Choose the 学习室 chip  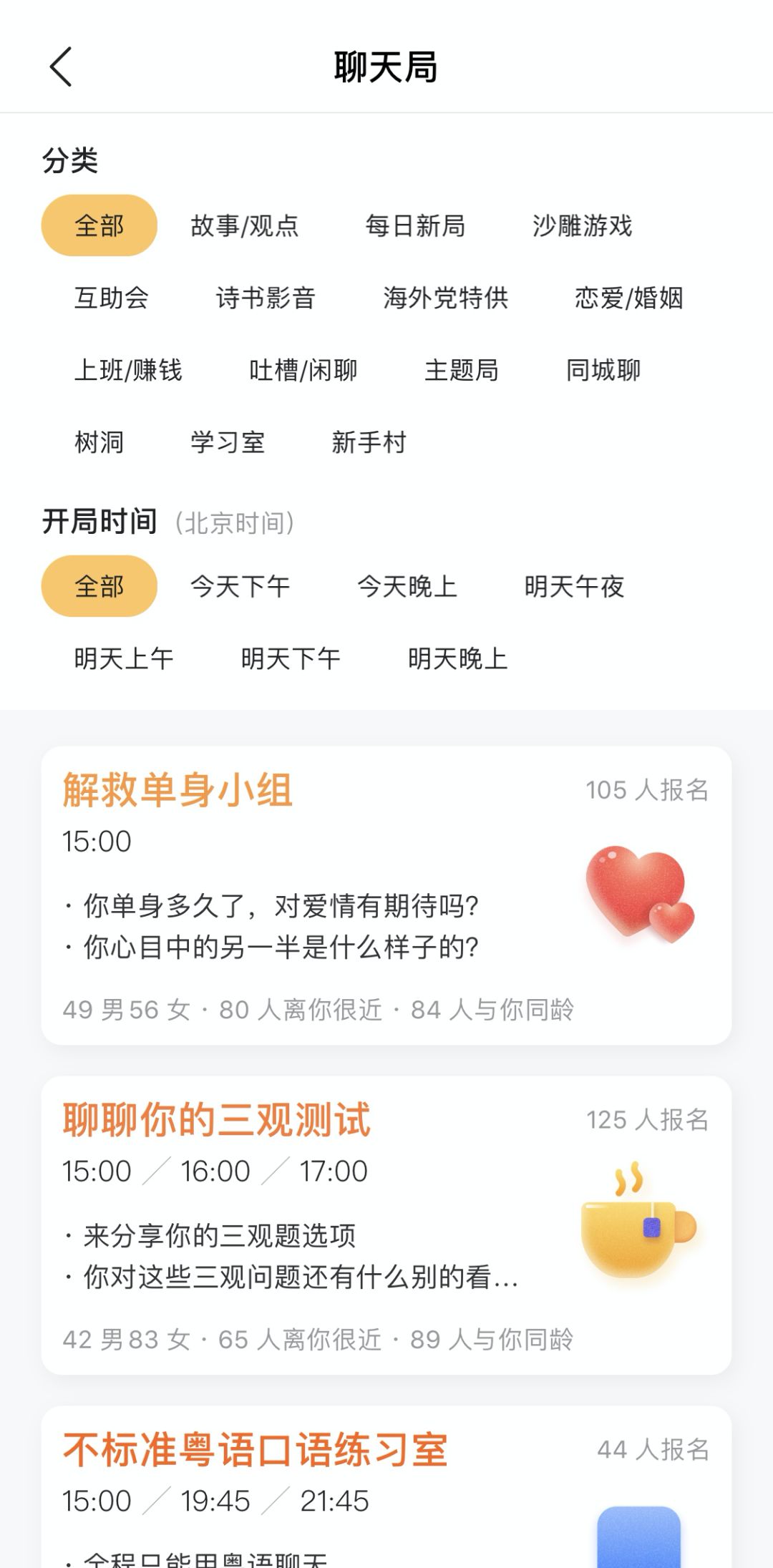[x=227, y=442]
